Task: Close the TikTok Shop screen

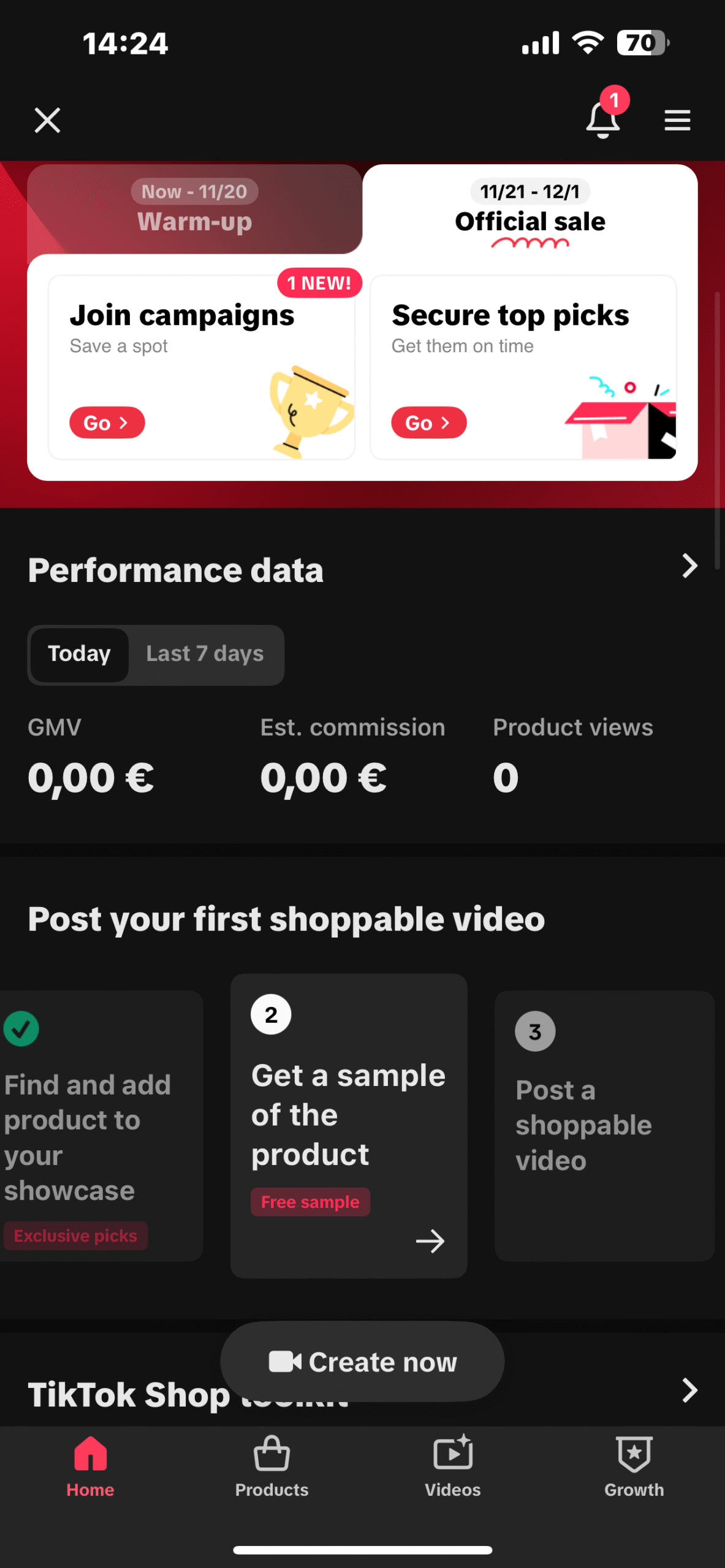Action: click(x=47, y=120)
